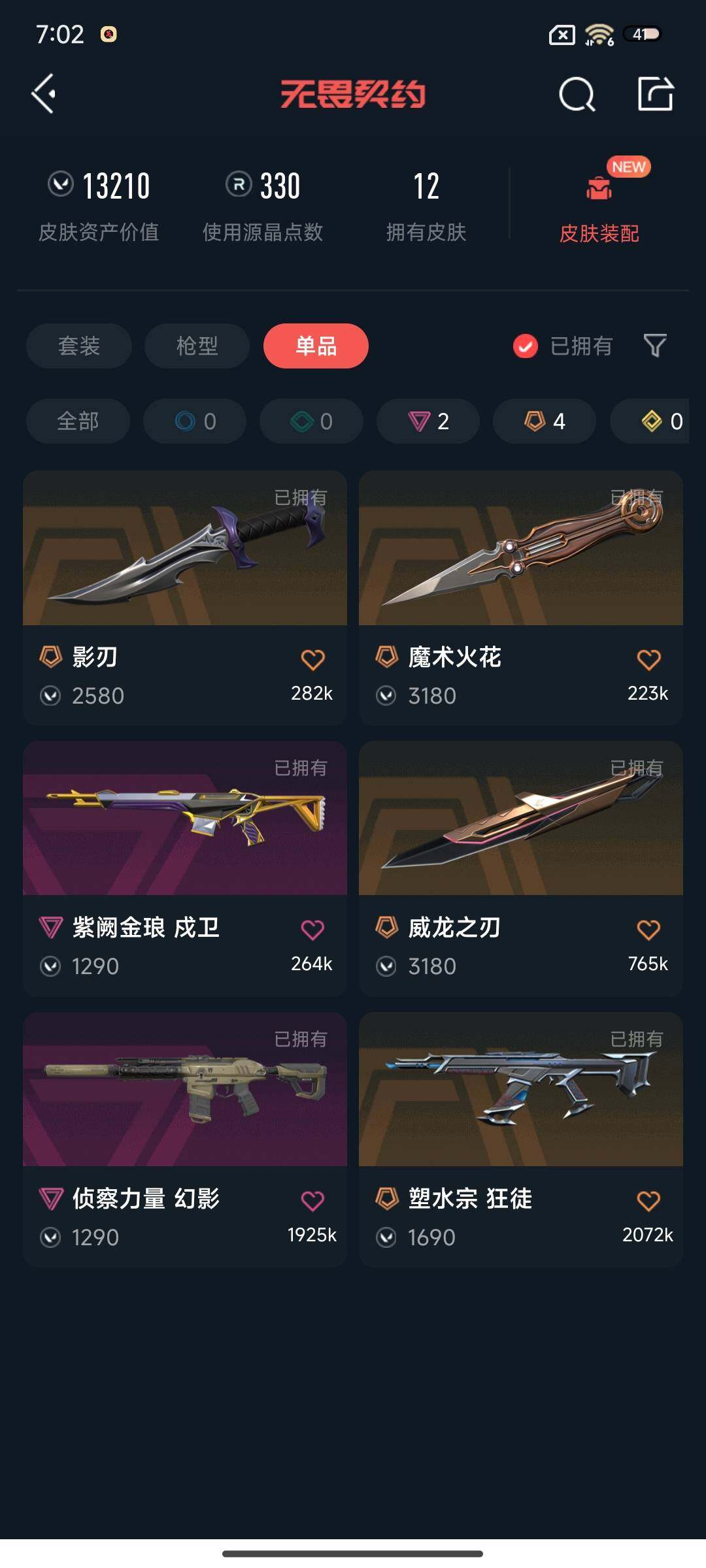
Task: Filter by the orange tier chip showing 4
Action: tap(545, 421)
